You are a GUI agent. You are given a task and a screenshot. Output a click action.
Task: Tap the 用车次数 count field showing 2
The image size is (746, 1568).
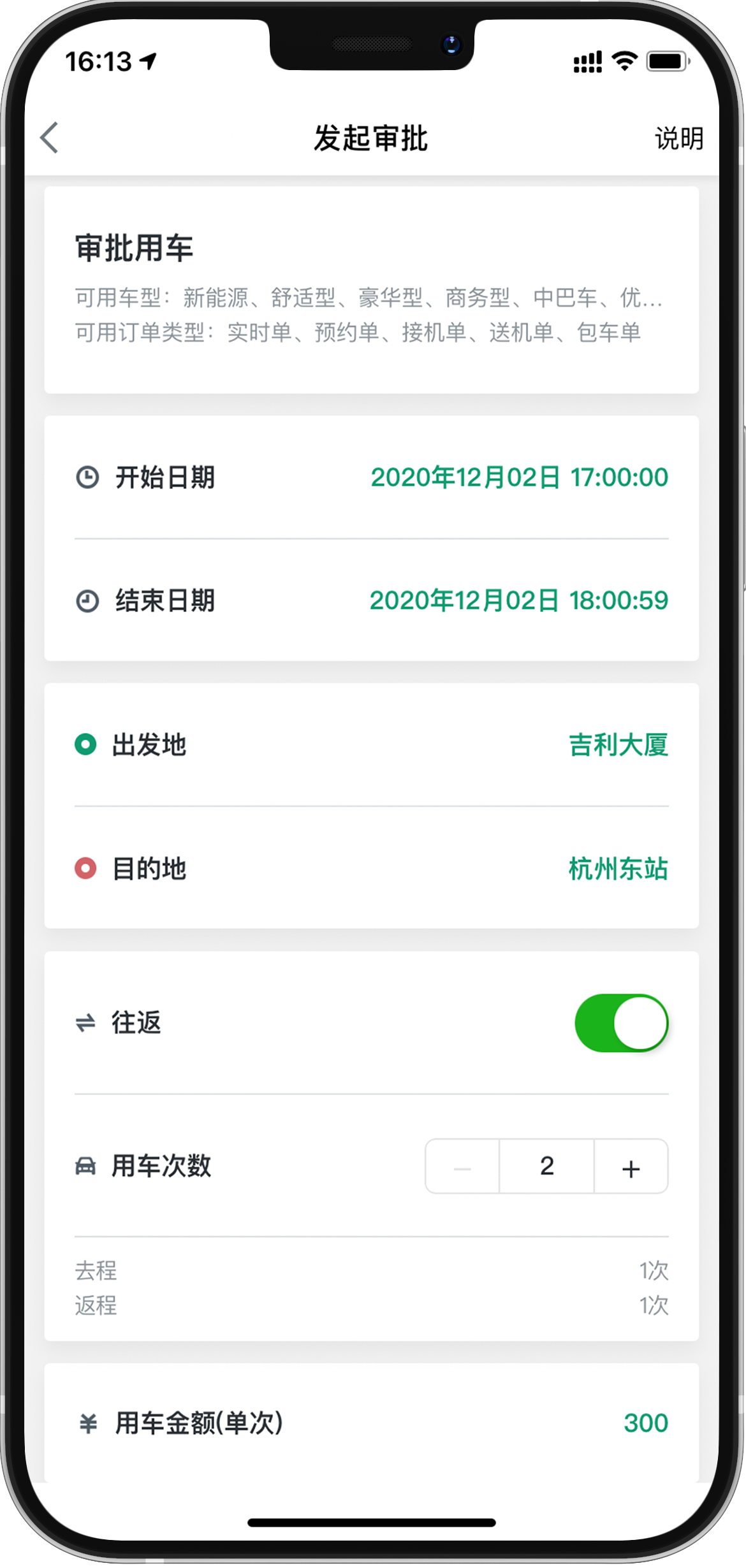(x=546, y=1166)
